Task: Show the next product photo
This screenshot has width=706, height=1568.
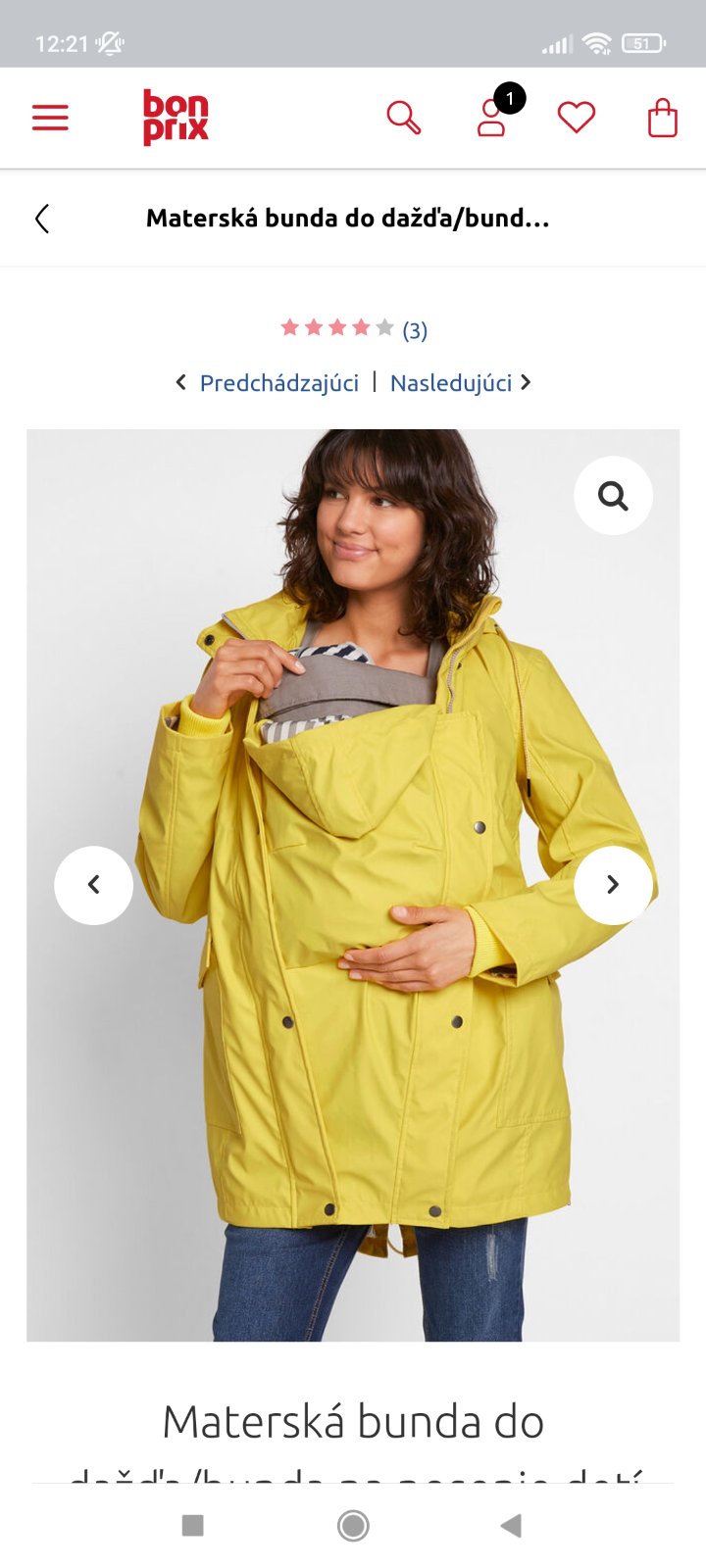Action: pyautogui.click(x=613, y=885)
